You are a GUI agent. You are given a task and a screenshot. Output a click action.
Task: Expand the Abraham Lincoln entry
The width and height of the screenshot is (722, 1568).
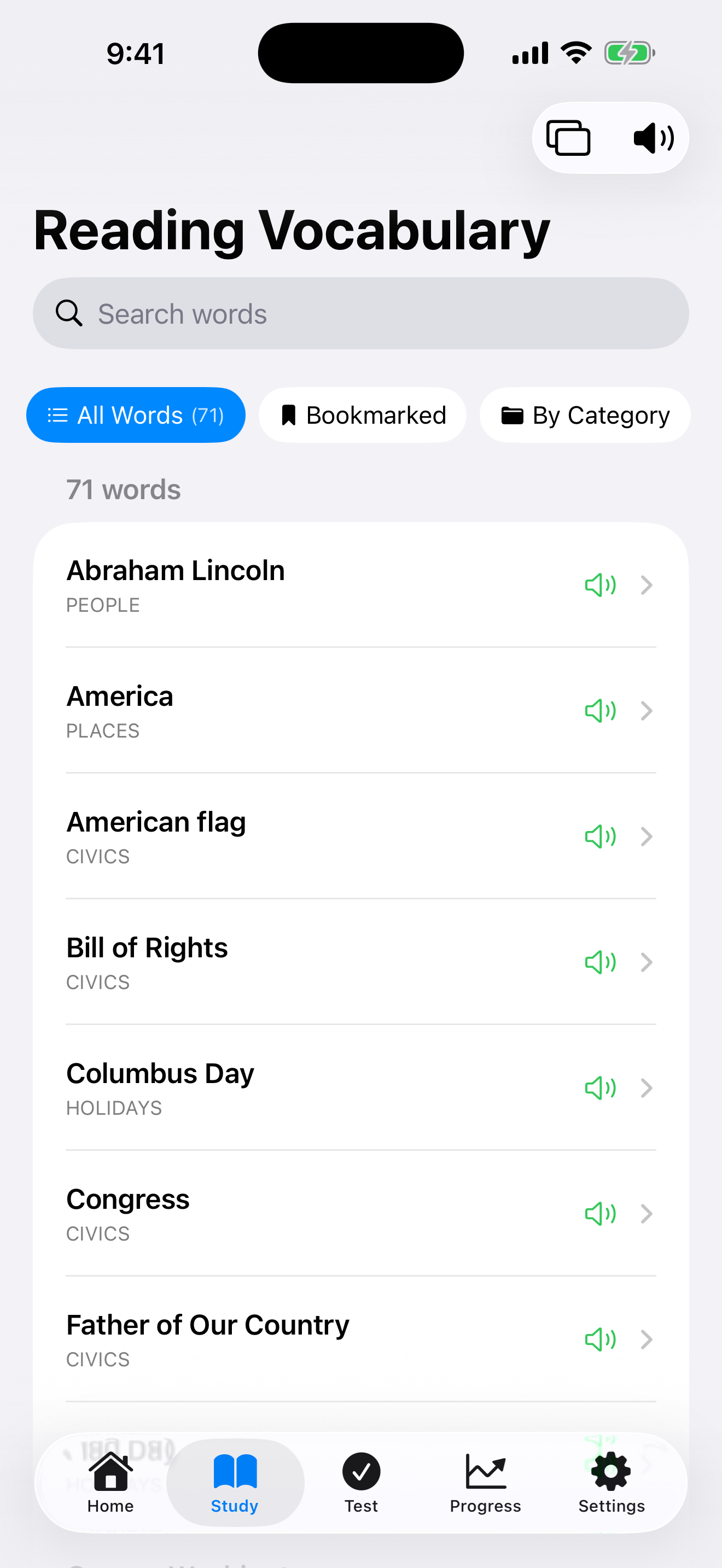[x=647, y=585]
